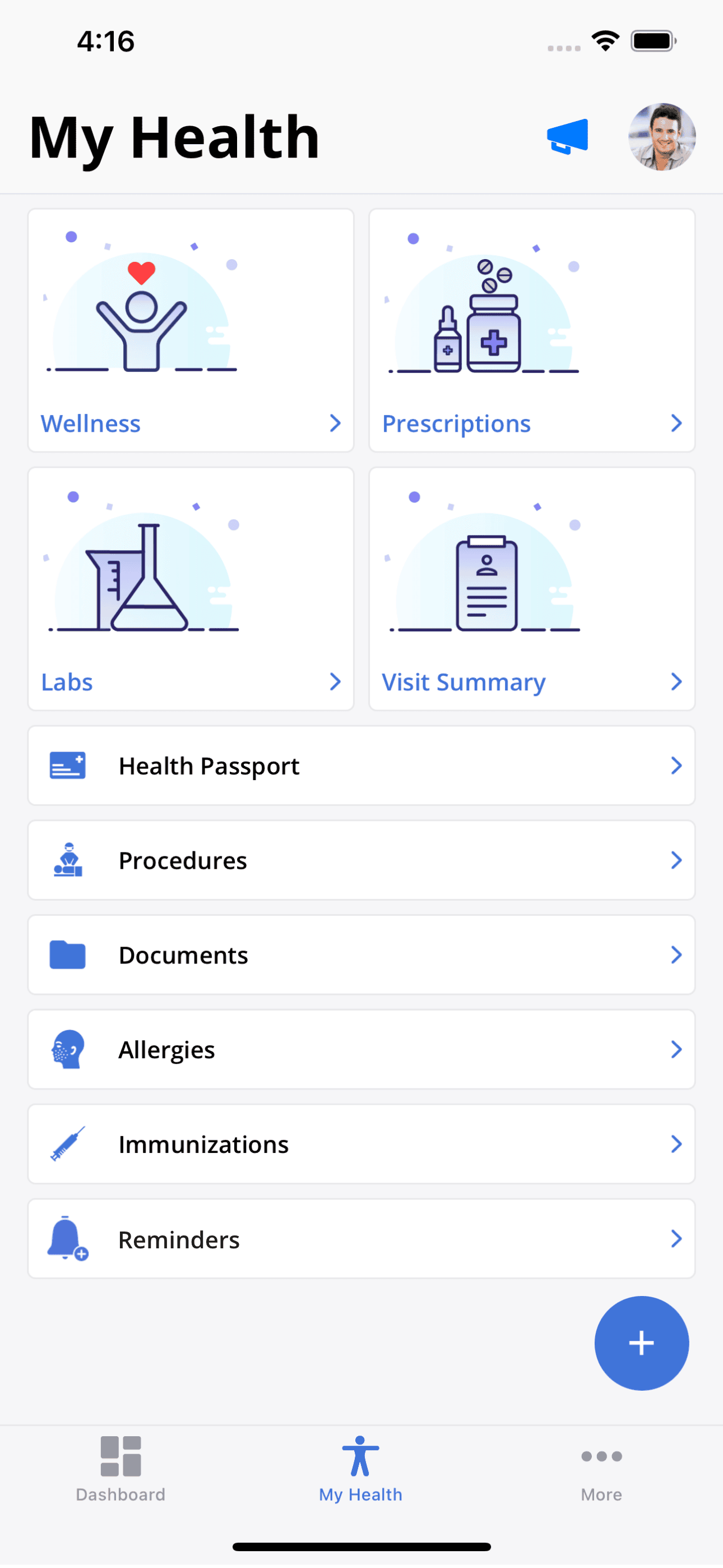Tap the profile avatar photo
The height and width of the screenshot is (1568, 723).
(x=661, y=137)
